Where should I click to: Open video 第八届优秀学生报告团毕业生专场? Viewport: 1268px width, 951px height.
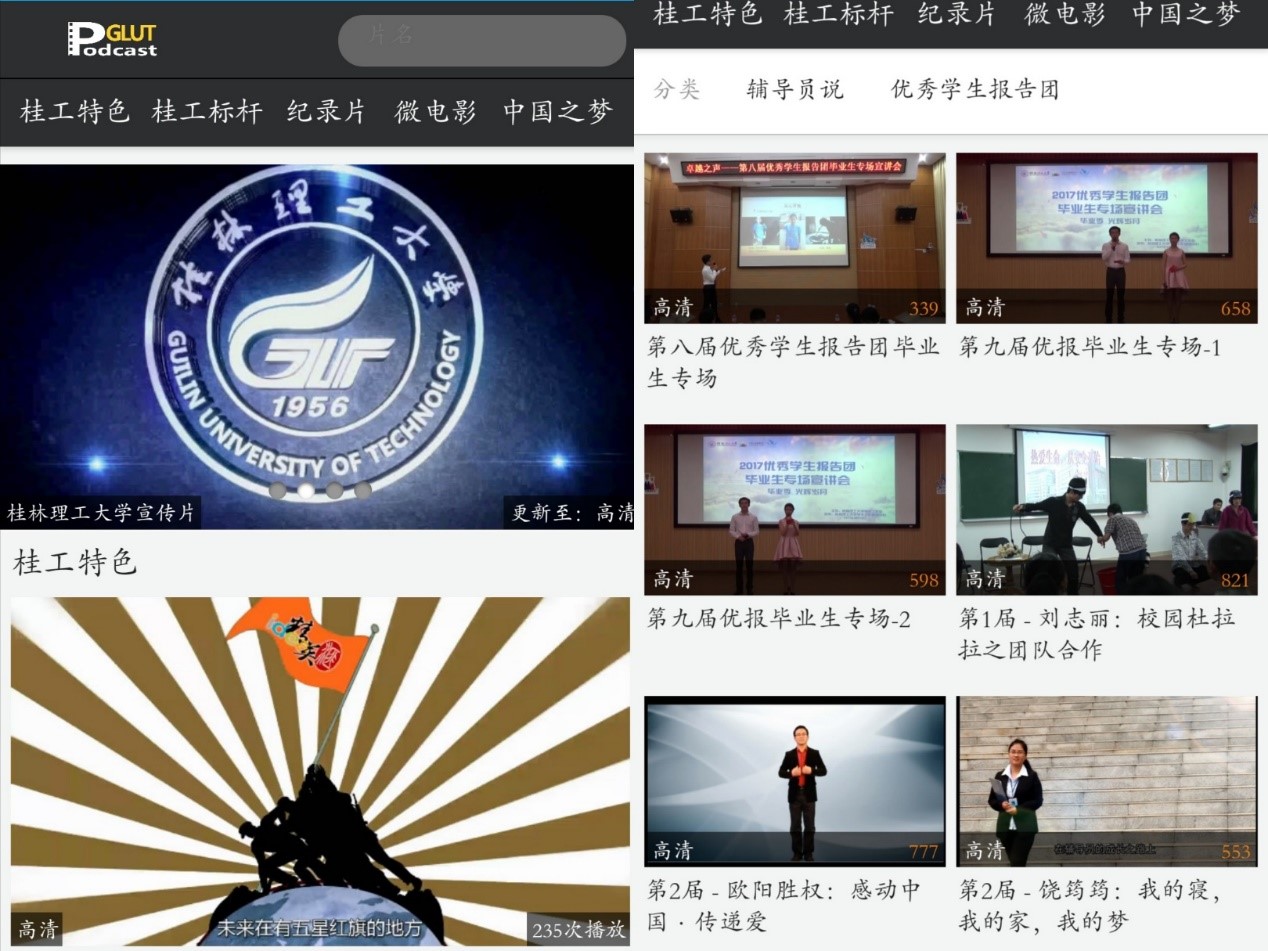point(794,238)
